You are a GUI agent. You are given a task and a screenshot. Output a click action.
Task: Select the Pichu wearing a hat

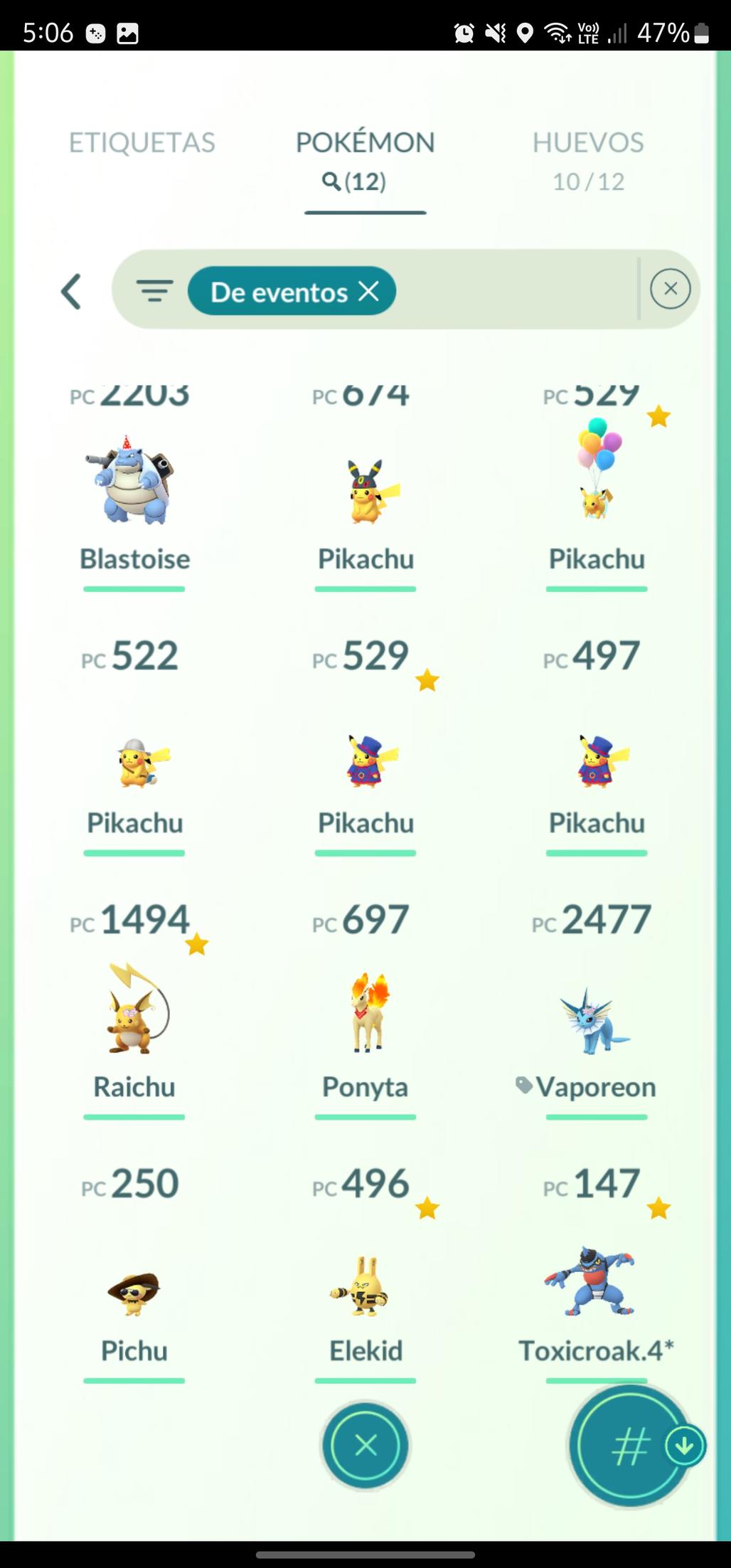coord(134,1291)
